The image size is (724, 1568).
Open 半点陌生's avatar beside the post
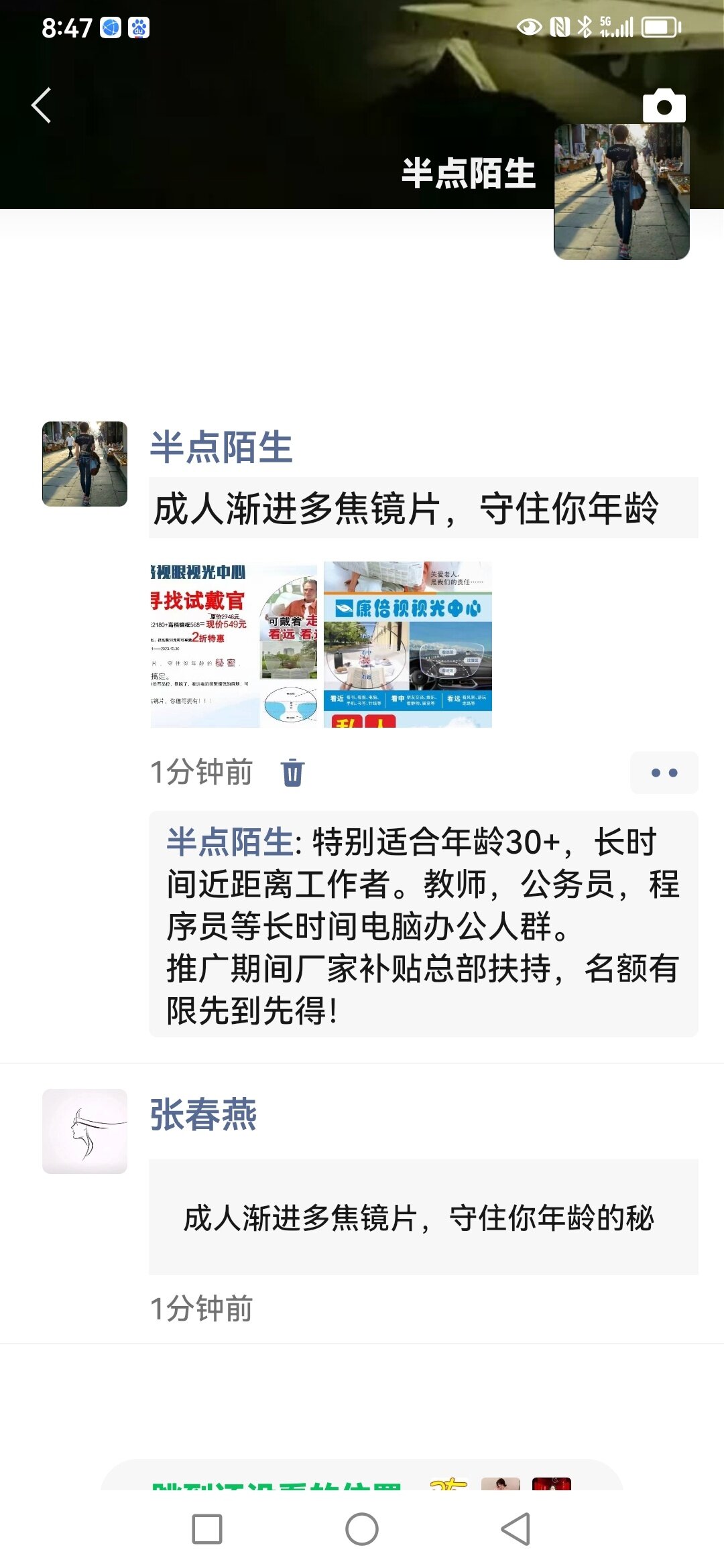pyautogui.click(x=84, y=464)
